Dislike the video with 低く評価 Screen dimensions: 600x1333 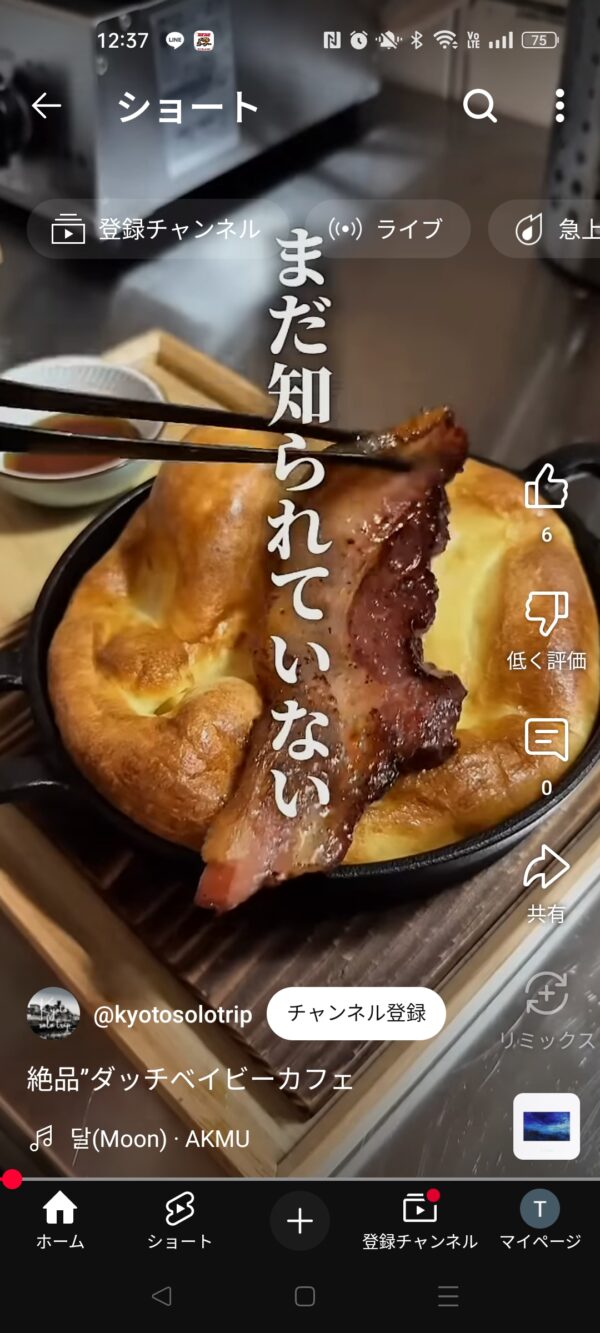[x=546, y=615]
